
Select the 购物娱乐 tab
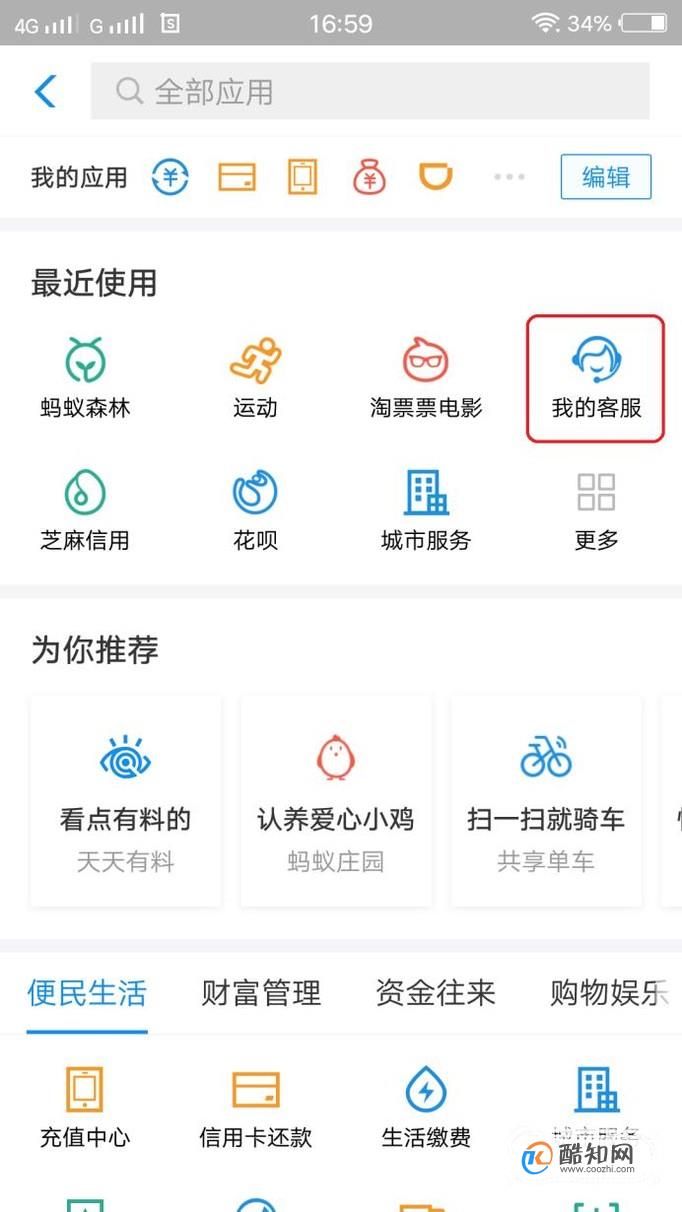(609, 993)
